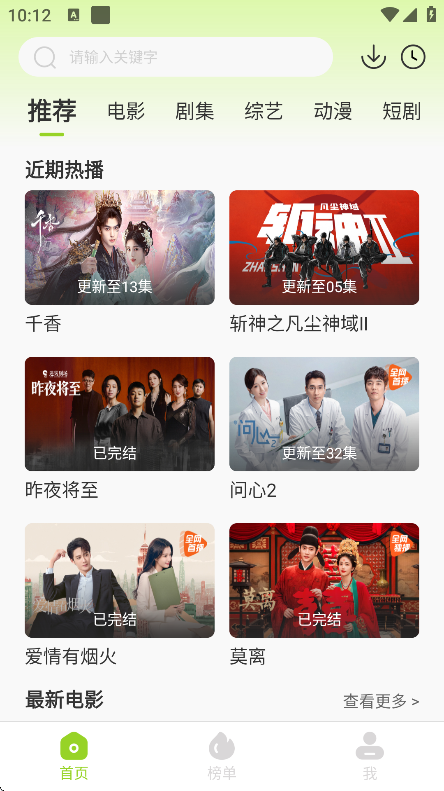
Task: Select the 综艺 tab
Action: (263, 111)
